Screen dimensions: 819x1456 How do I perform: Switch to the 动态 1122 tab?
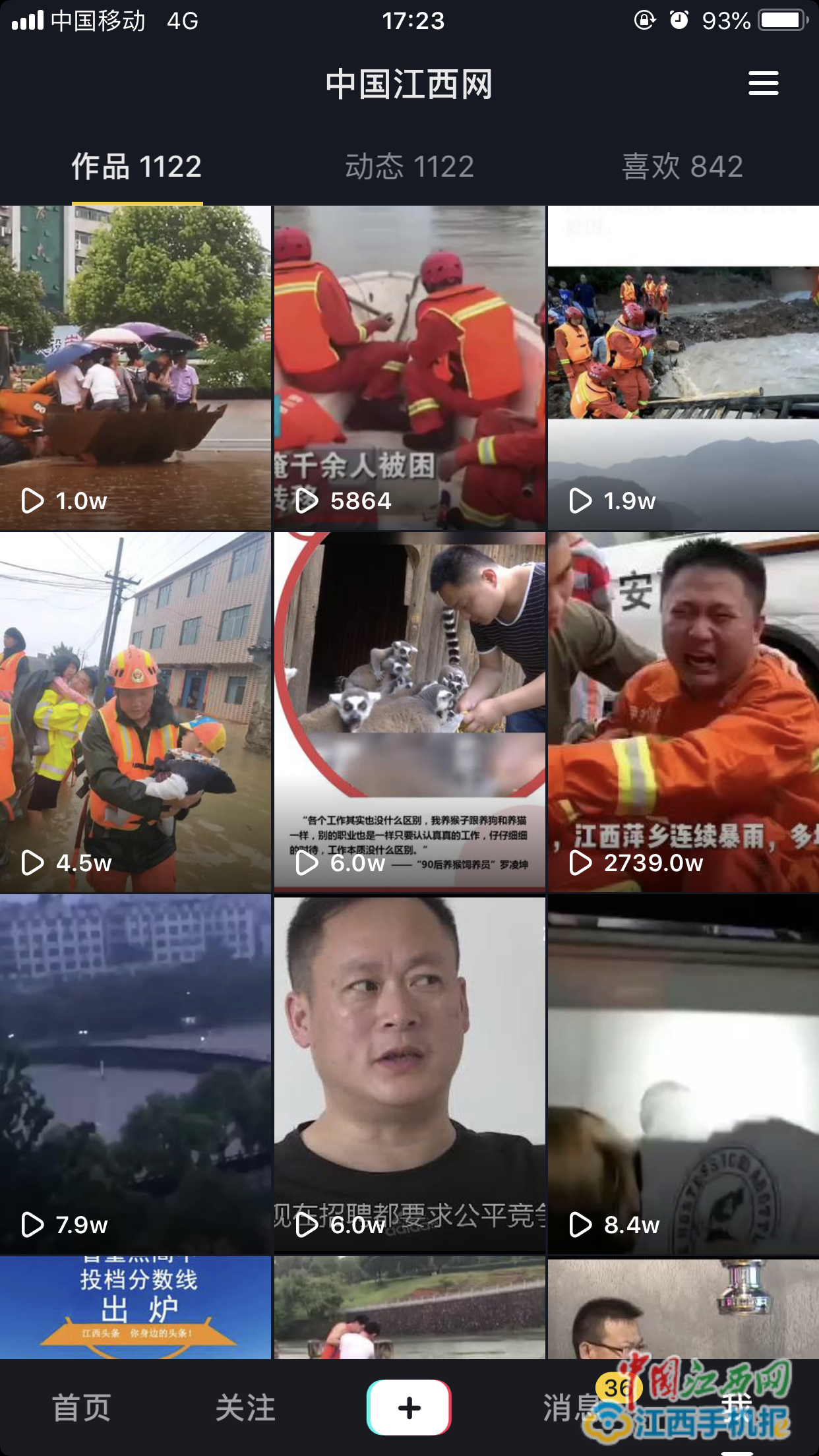tap(409, 166)
